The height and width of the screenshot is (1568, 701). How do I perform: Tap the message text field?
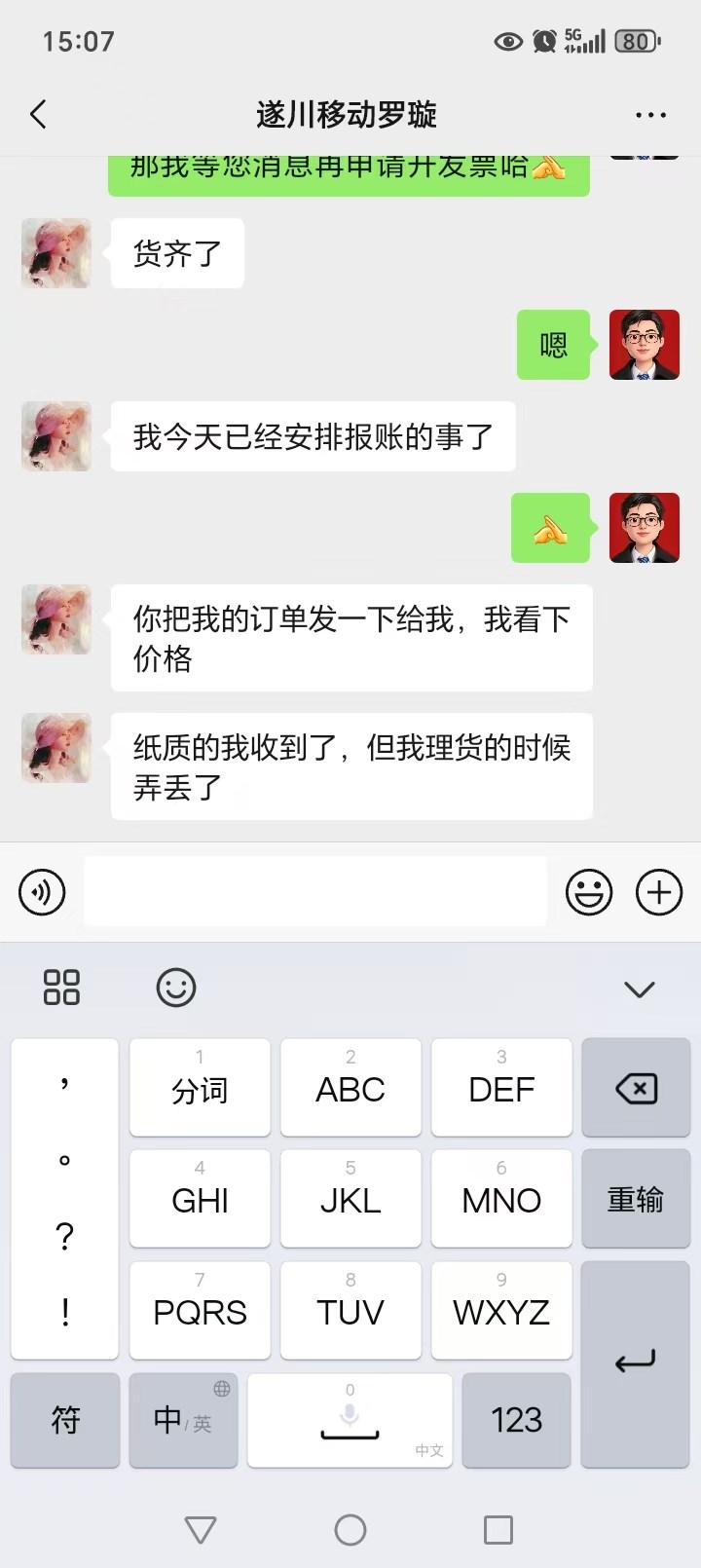point(315,891)
